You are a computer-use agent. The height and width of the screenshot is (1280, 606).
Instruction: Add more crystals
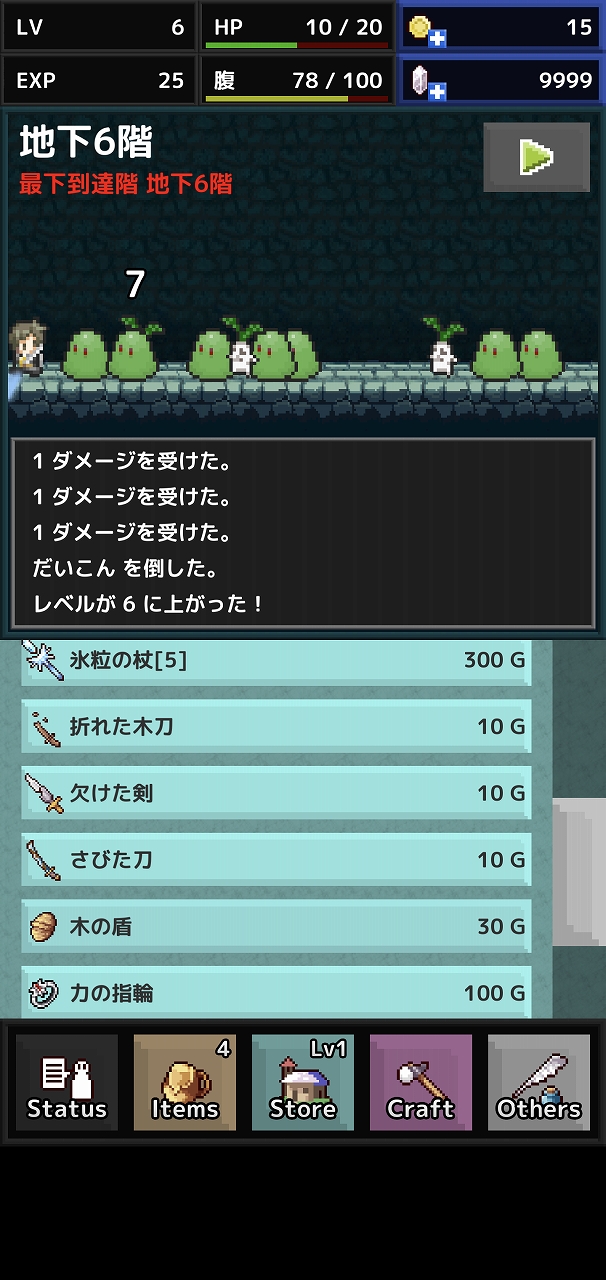pos(428,81)
